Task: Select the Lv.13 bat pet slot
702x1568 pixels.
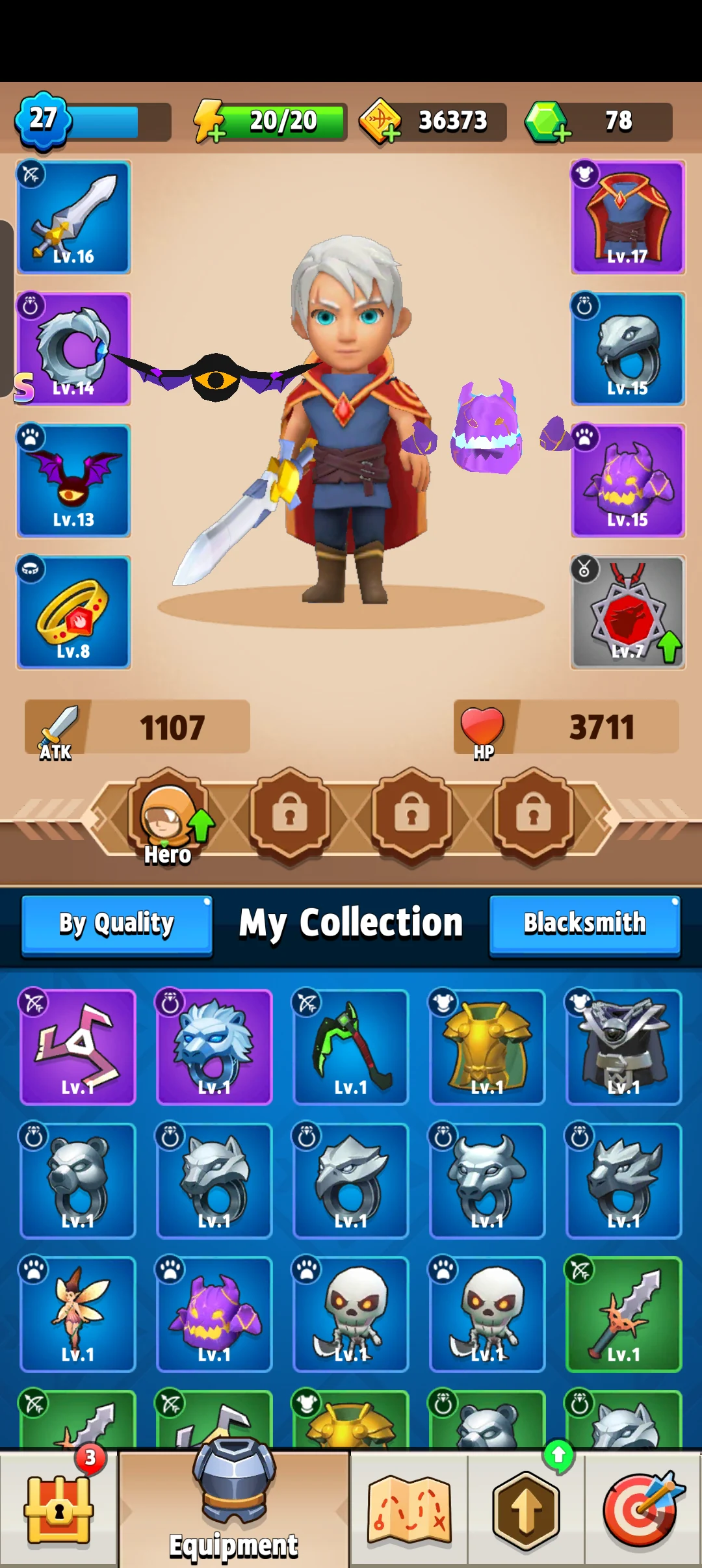Action: (x=73, y=480)
